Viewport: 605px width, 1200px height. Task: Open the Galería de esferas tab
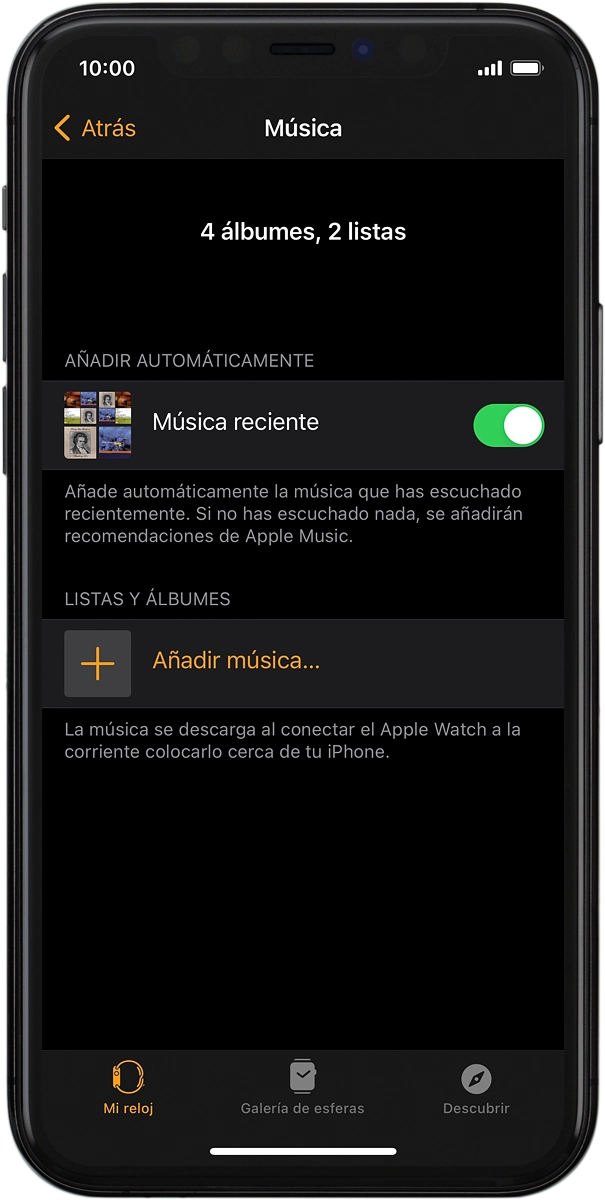302,1088
